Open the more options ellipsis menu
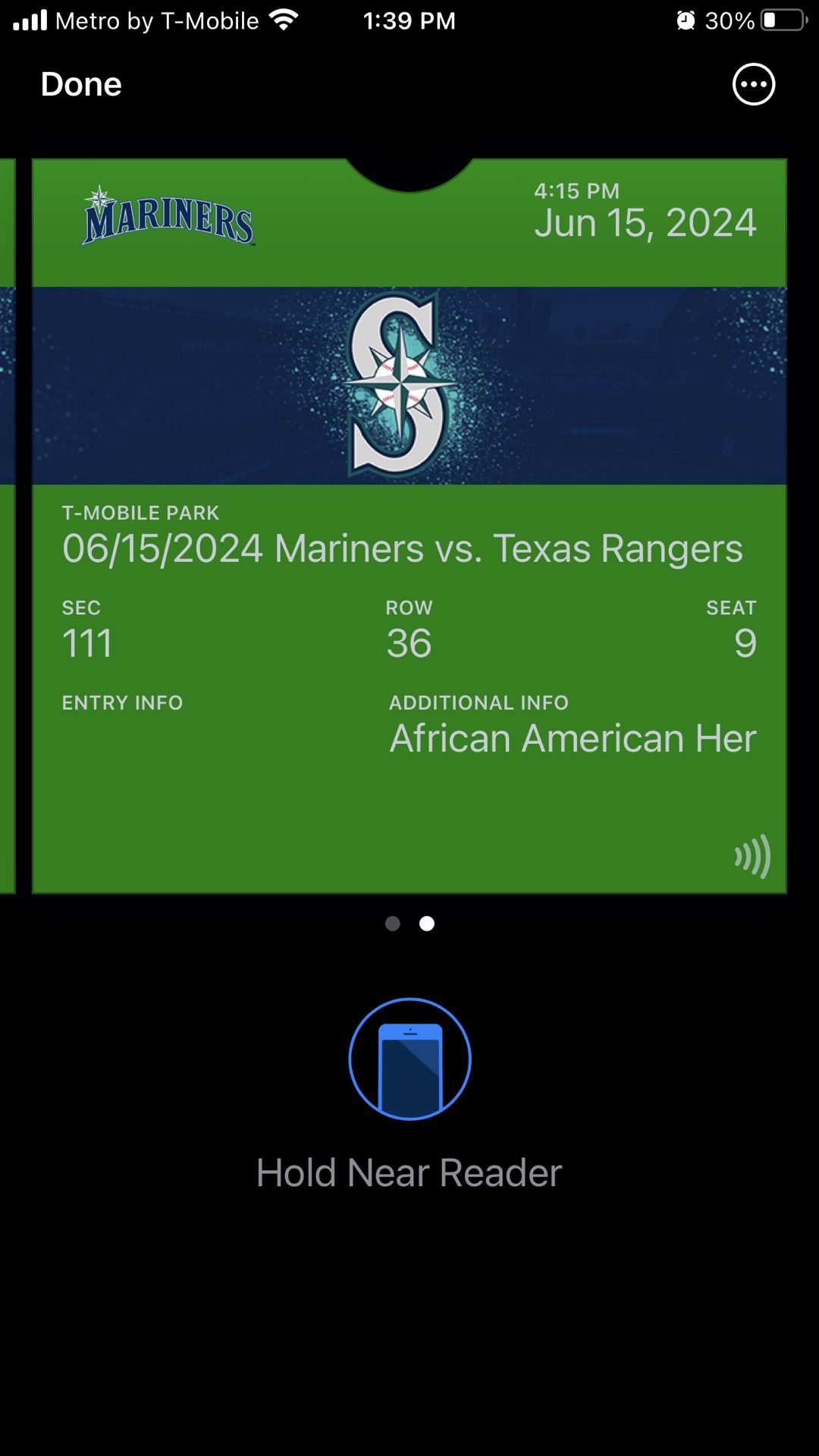 click(x=753, y=84)
